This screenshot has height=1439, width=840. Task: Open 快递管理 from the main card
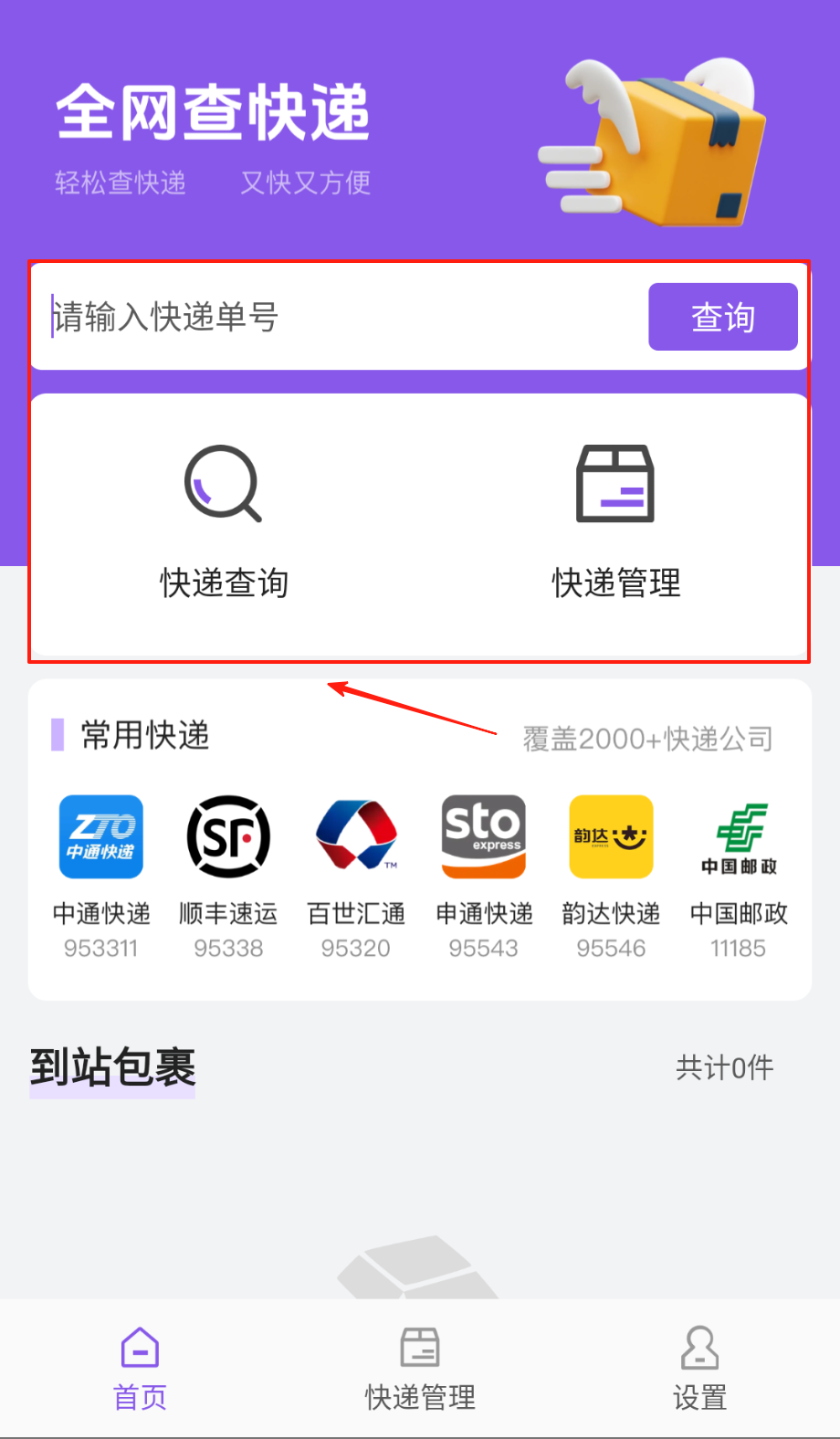pyautogui.click(x=615, y=522)
